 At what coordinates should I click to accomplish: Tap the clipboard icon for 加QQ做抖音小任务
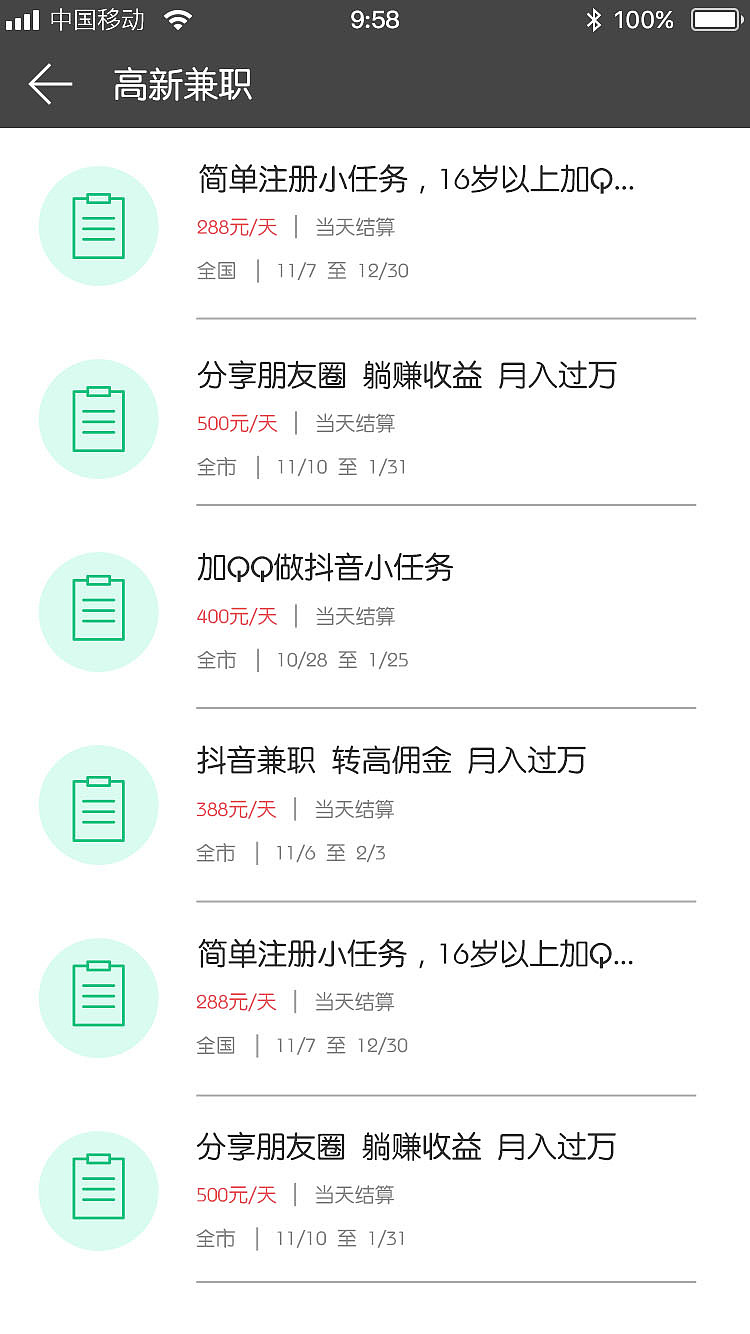[x=97, y=612]
